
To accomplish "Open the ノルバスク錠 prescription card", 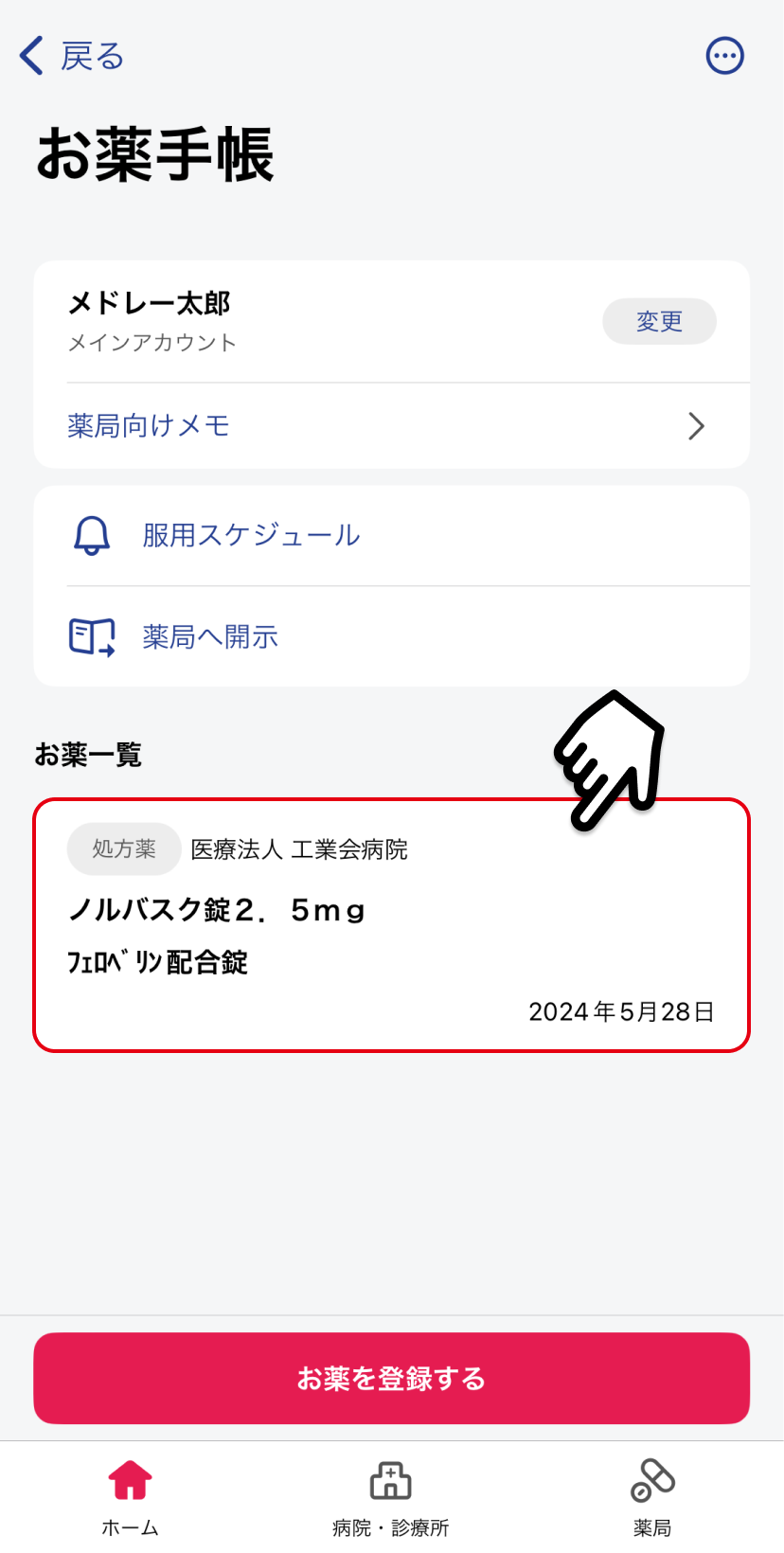I will tap(392, 925).
